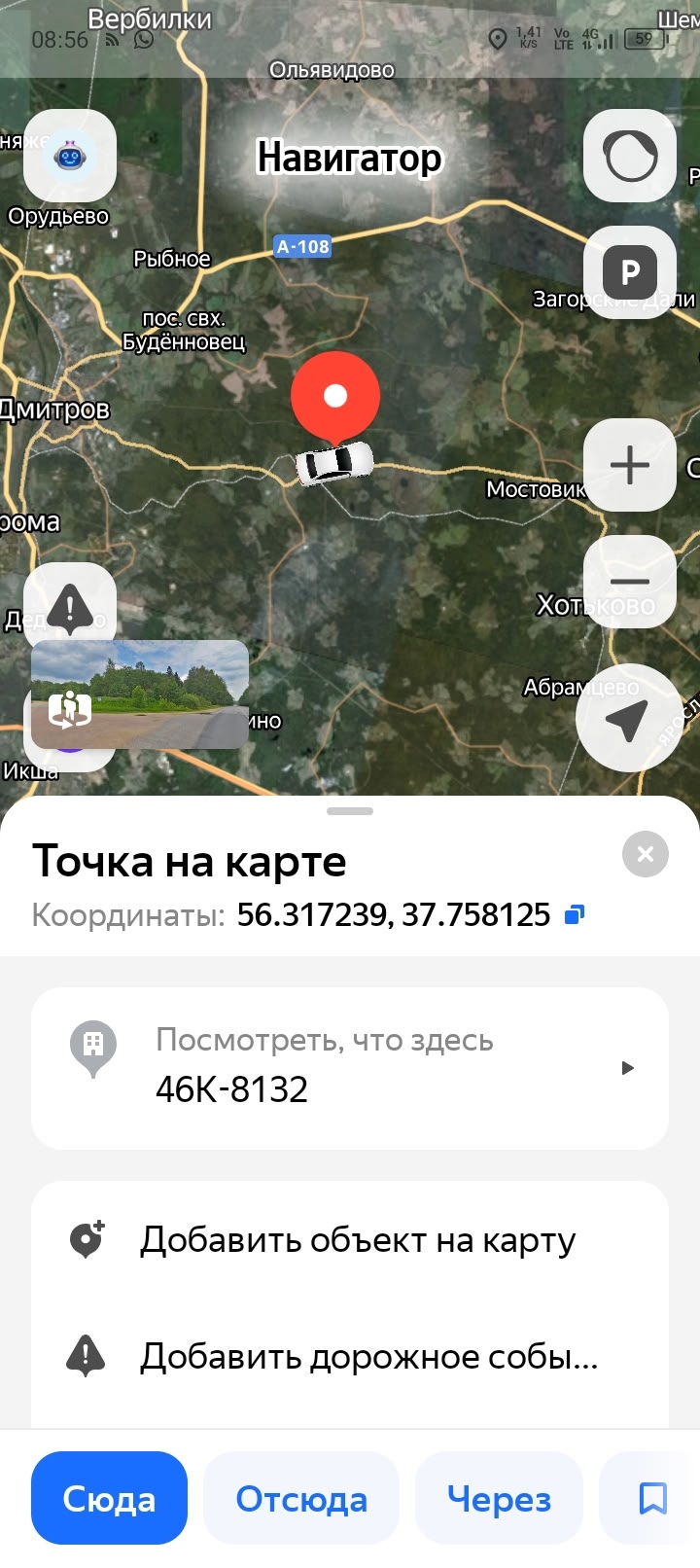Open street panorama preview
This screenshot has height=1568, width=700.
click(140, 695)
